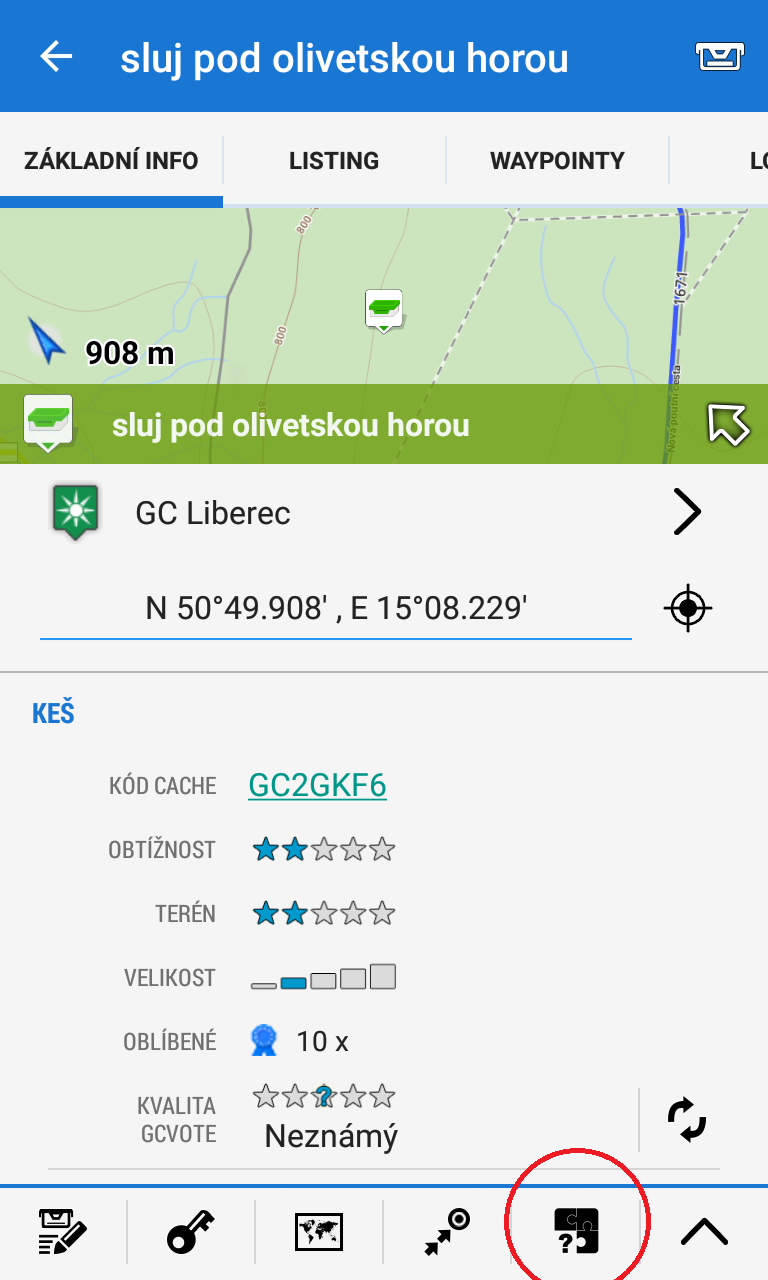This screenshot has width=768, height=1280.
Task: Open the puzzle piece add-ons tool
Action: [x=576, y=1231]
